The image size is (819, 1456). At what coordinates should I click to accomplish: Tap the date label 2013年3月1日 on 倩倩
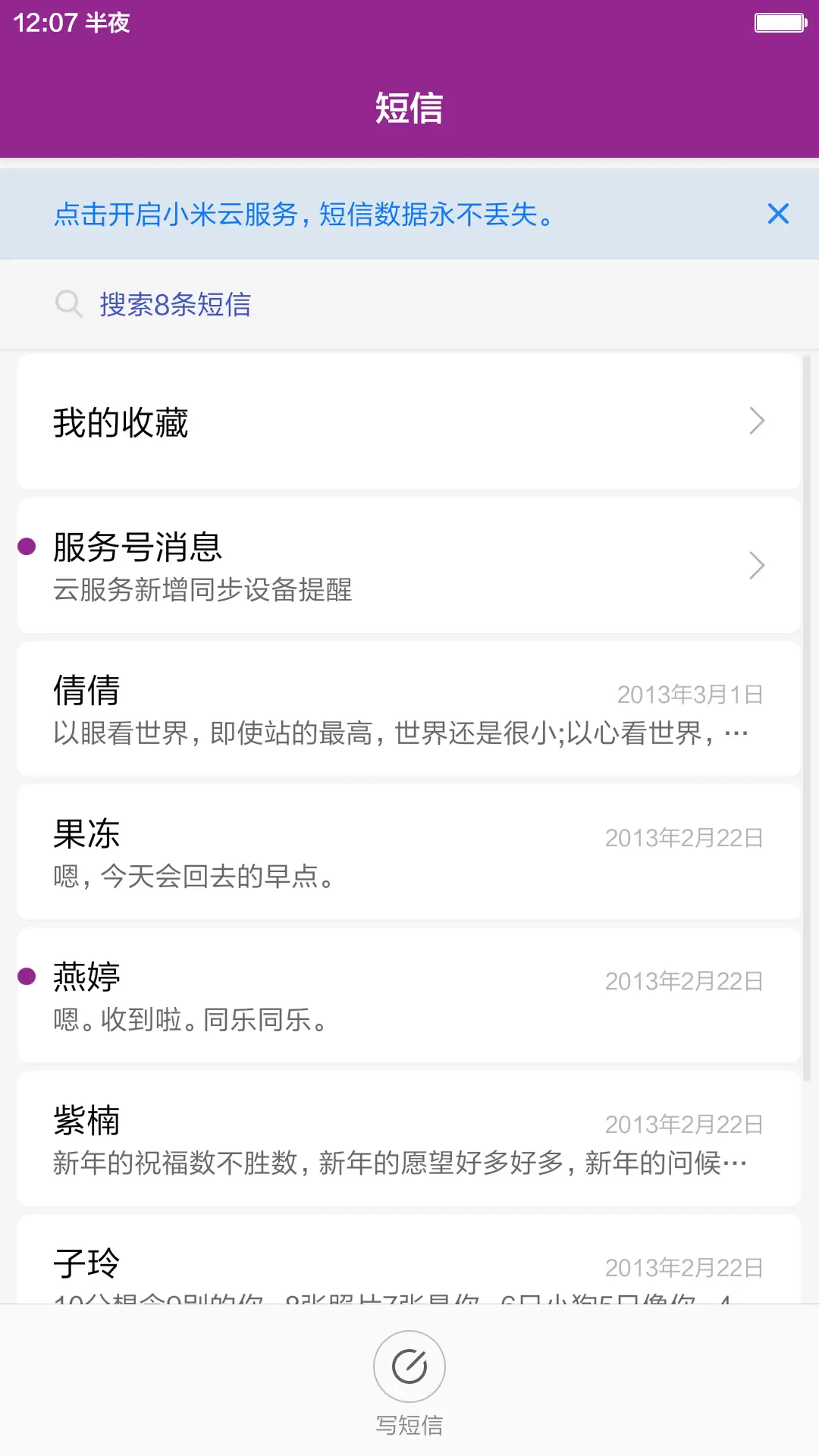coord(689,694)
